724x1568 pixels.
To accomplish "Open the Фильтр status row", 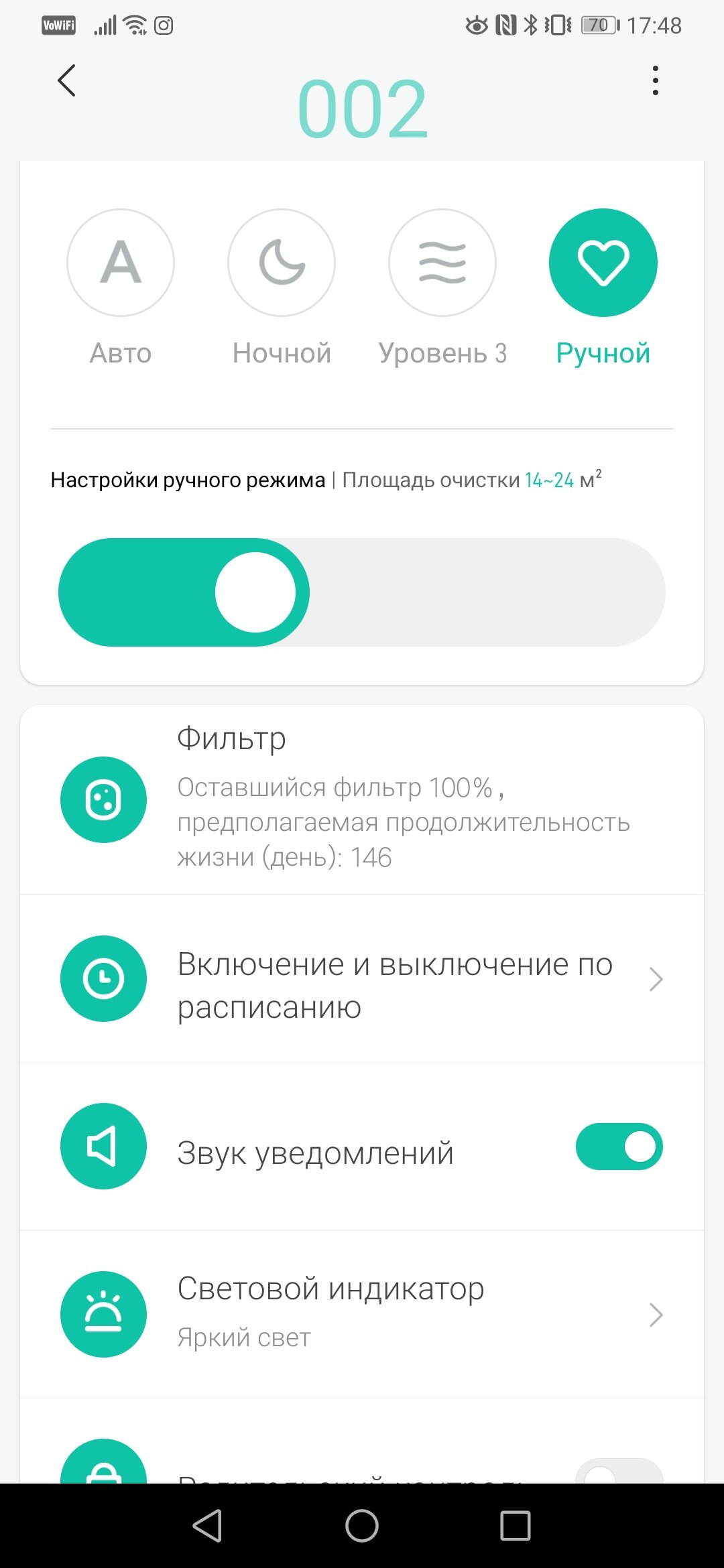I will click(x=362, y=799).
